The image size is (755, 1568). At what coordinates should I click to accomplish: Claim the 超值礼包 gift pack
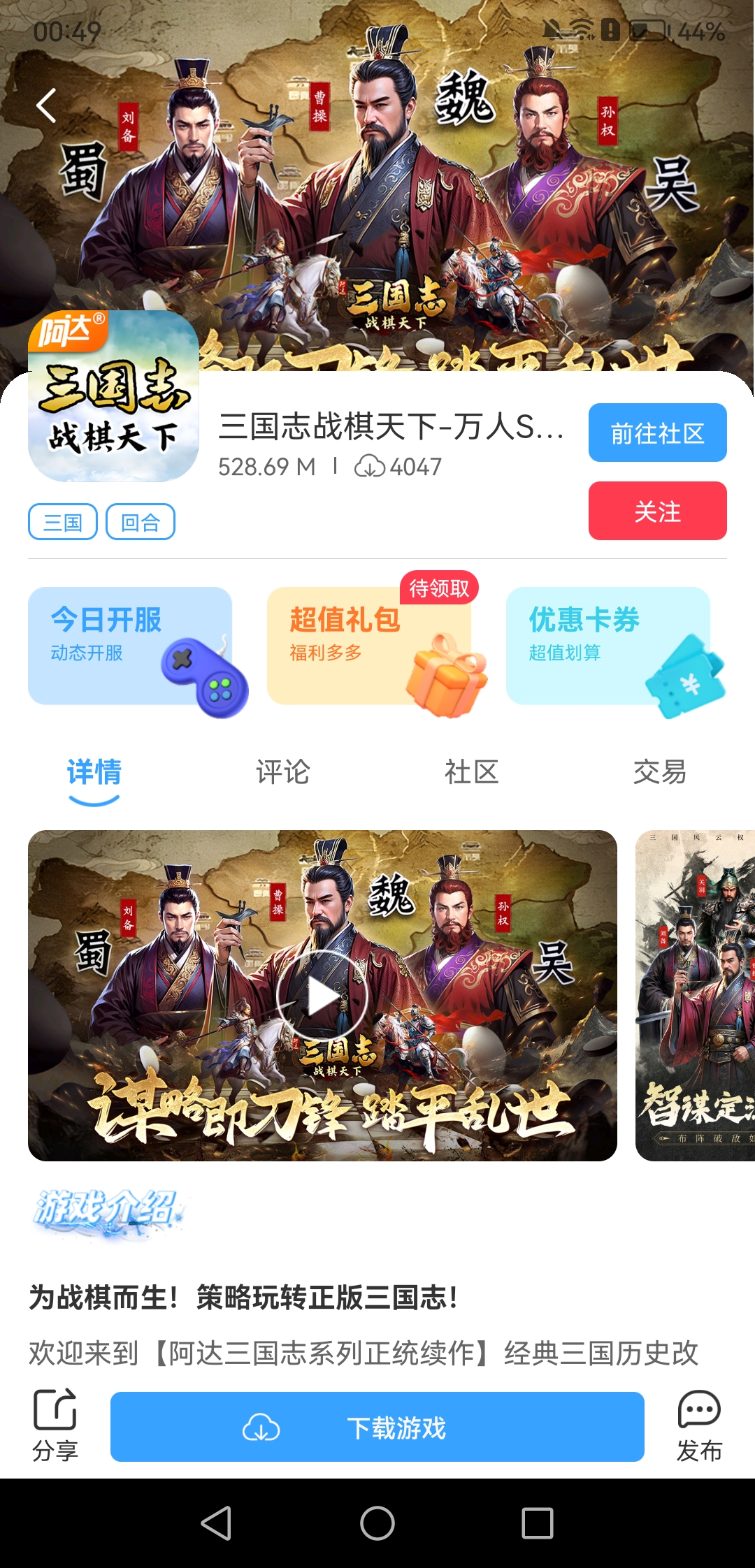pos(369,646)
